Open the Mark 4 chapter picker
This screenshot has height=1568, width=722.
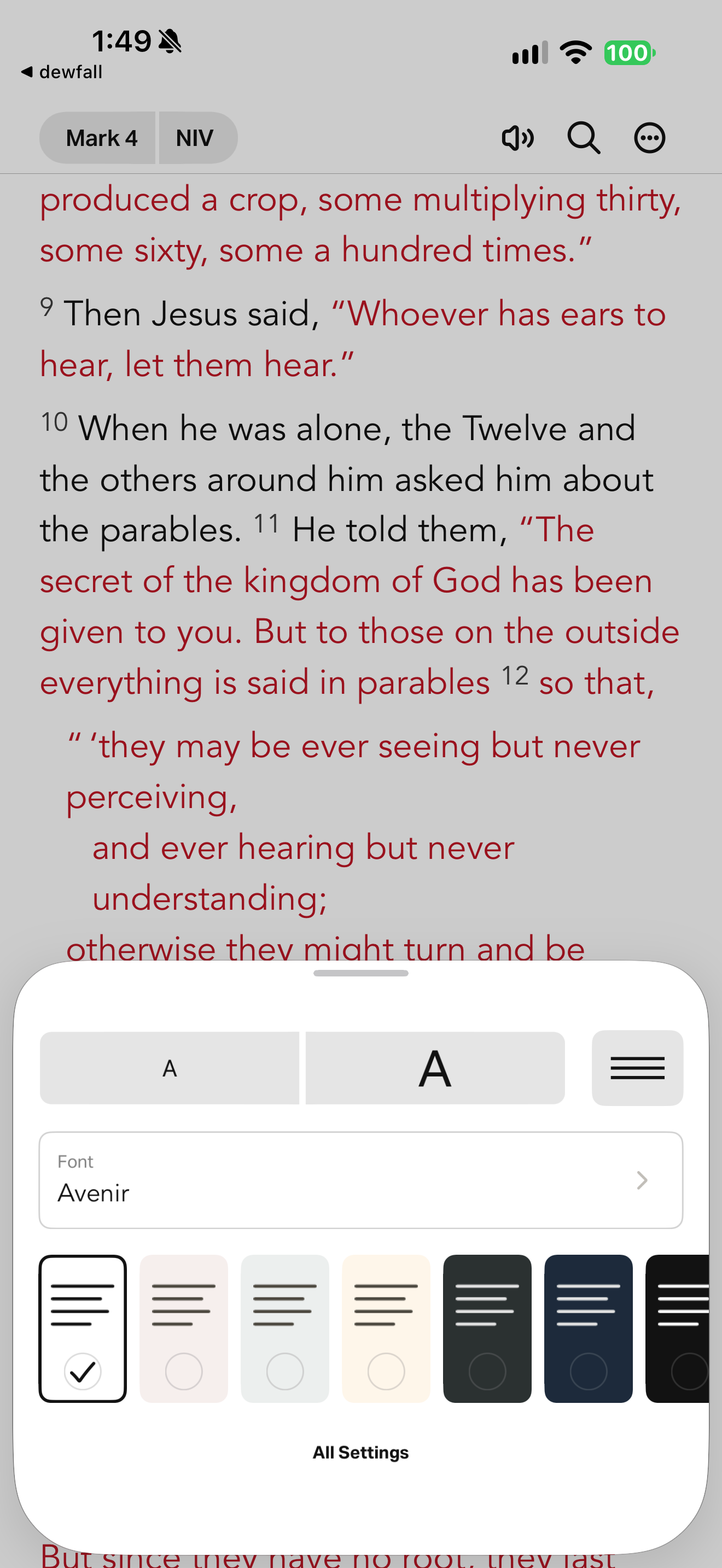[x=97, y=138]
